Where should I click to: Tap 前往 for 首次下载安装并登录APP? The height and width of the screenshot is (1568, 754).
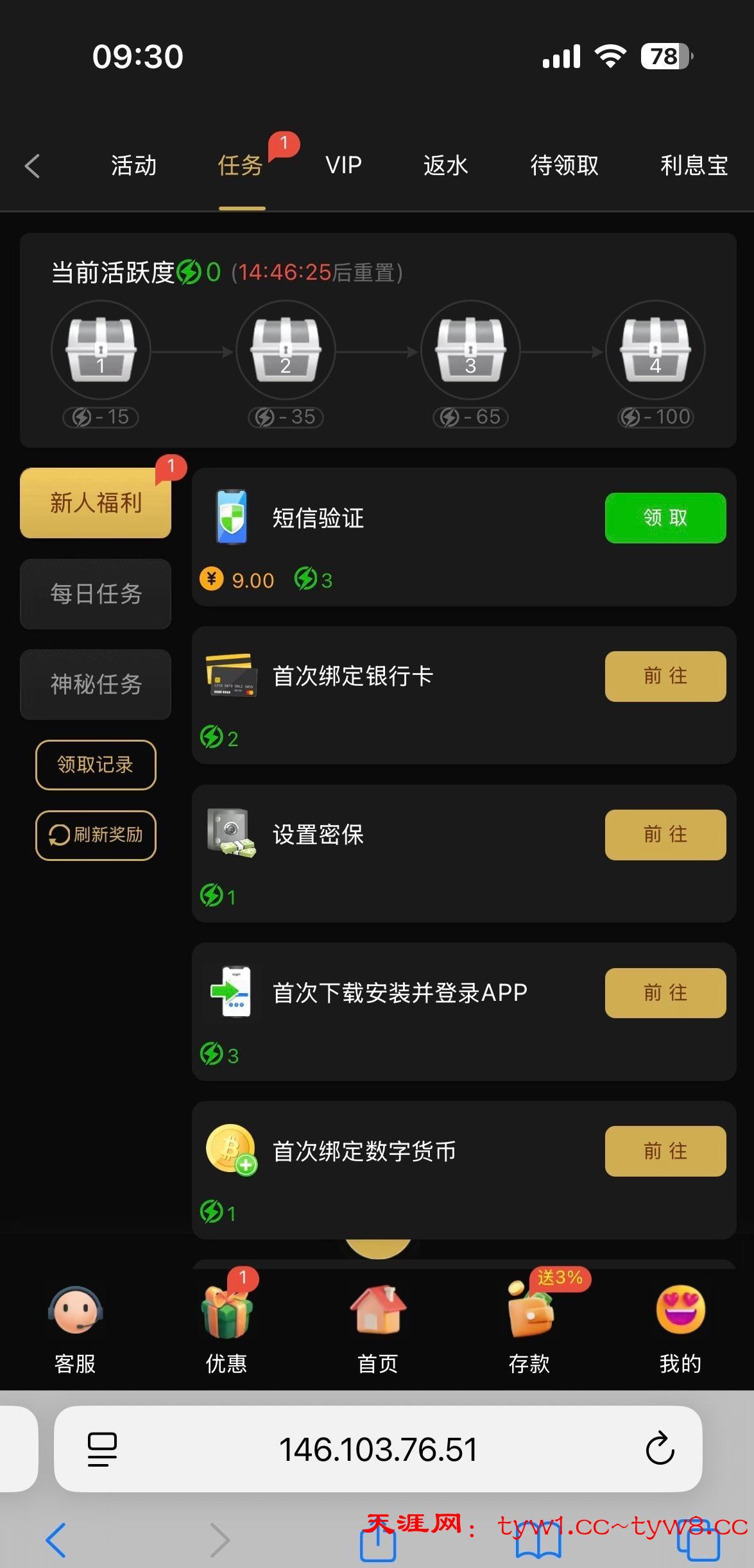click(665, 993)
